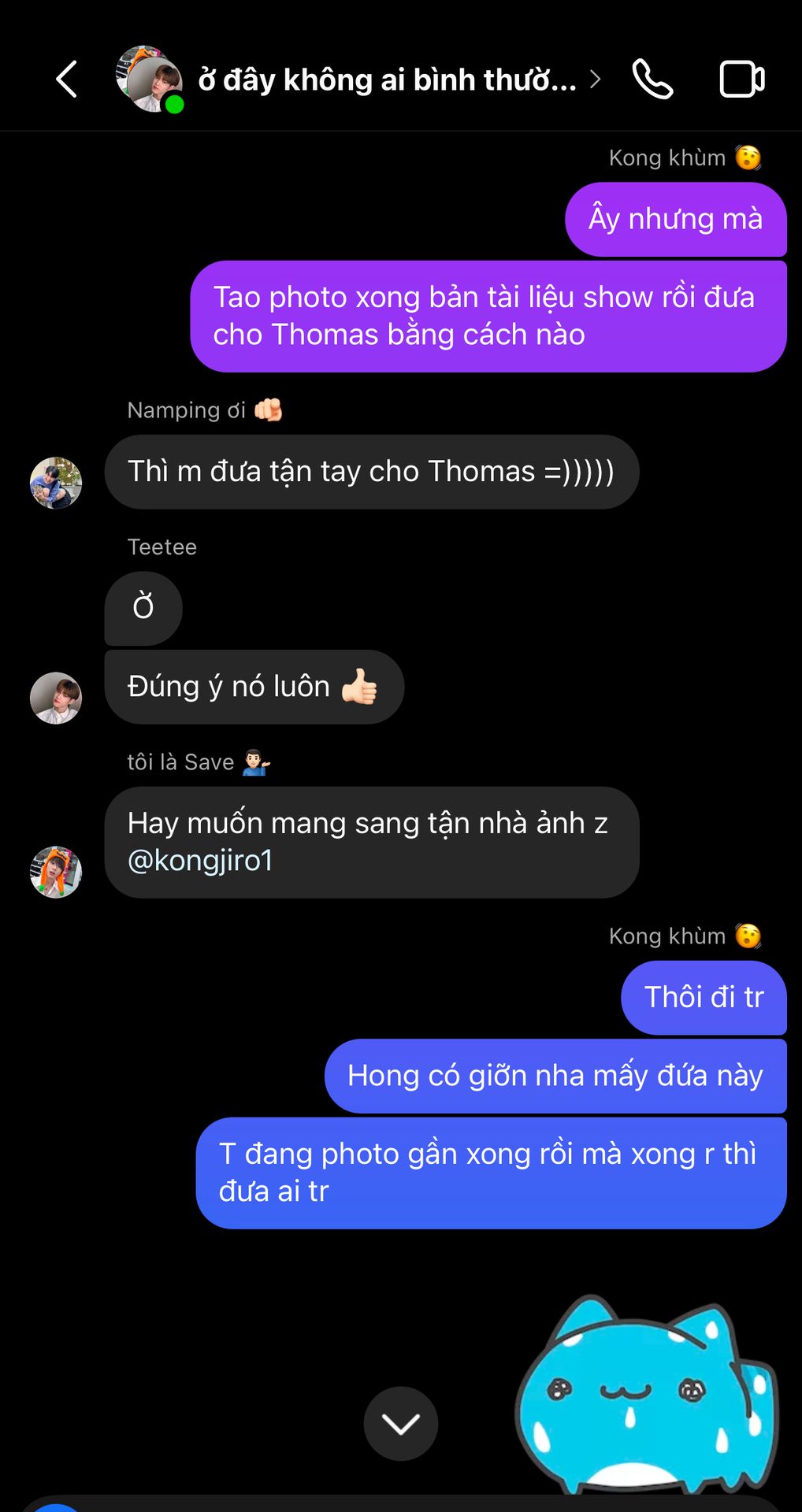Screen dimensions: 802x1512
Task: Go back to the chat list
Action: pos(67,80)
